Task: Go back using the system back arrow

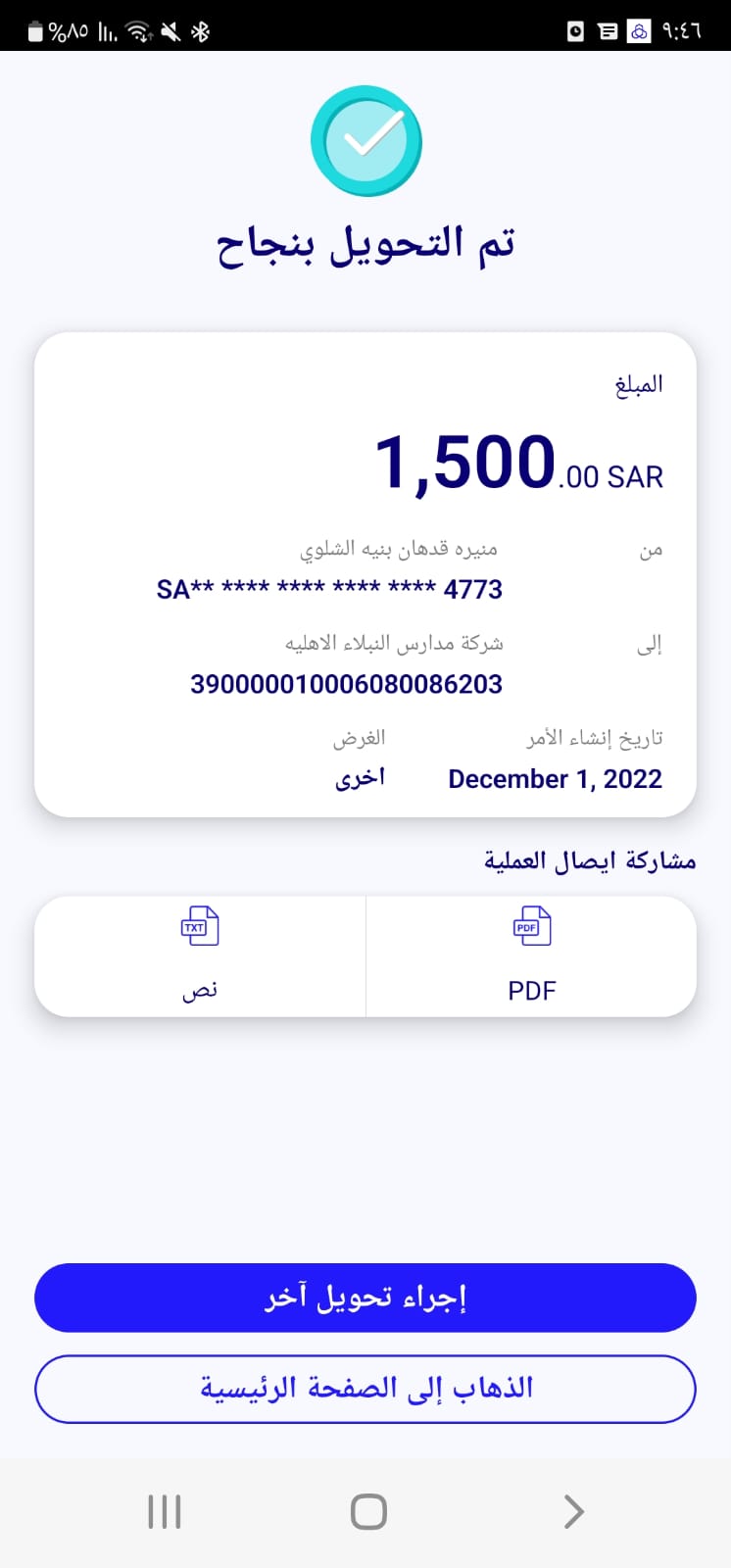Action: [x=574, y=1511]
